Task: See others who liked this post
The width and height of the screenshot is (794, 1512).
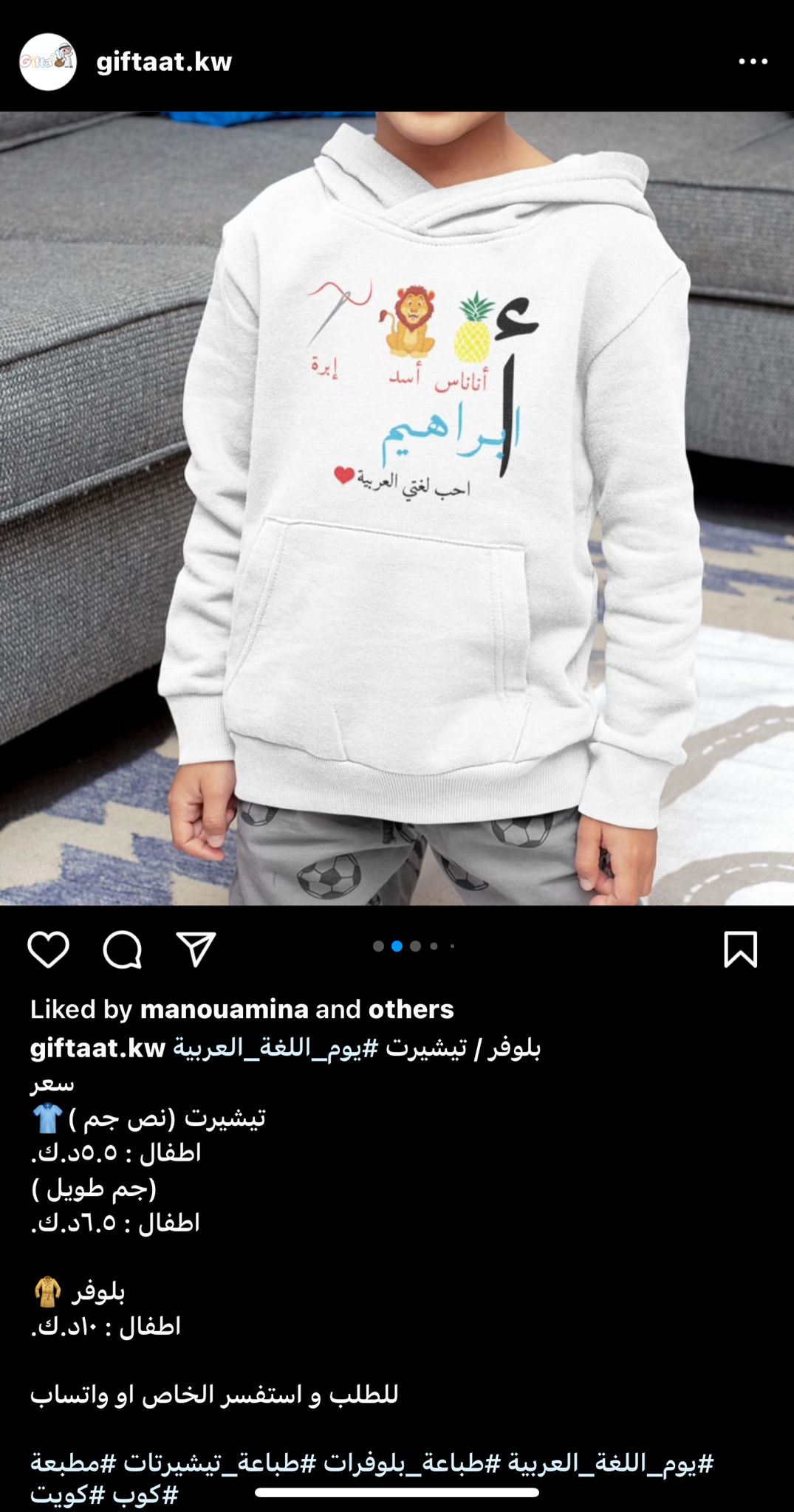Action: [411, 1009]
